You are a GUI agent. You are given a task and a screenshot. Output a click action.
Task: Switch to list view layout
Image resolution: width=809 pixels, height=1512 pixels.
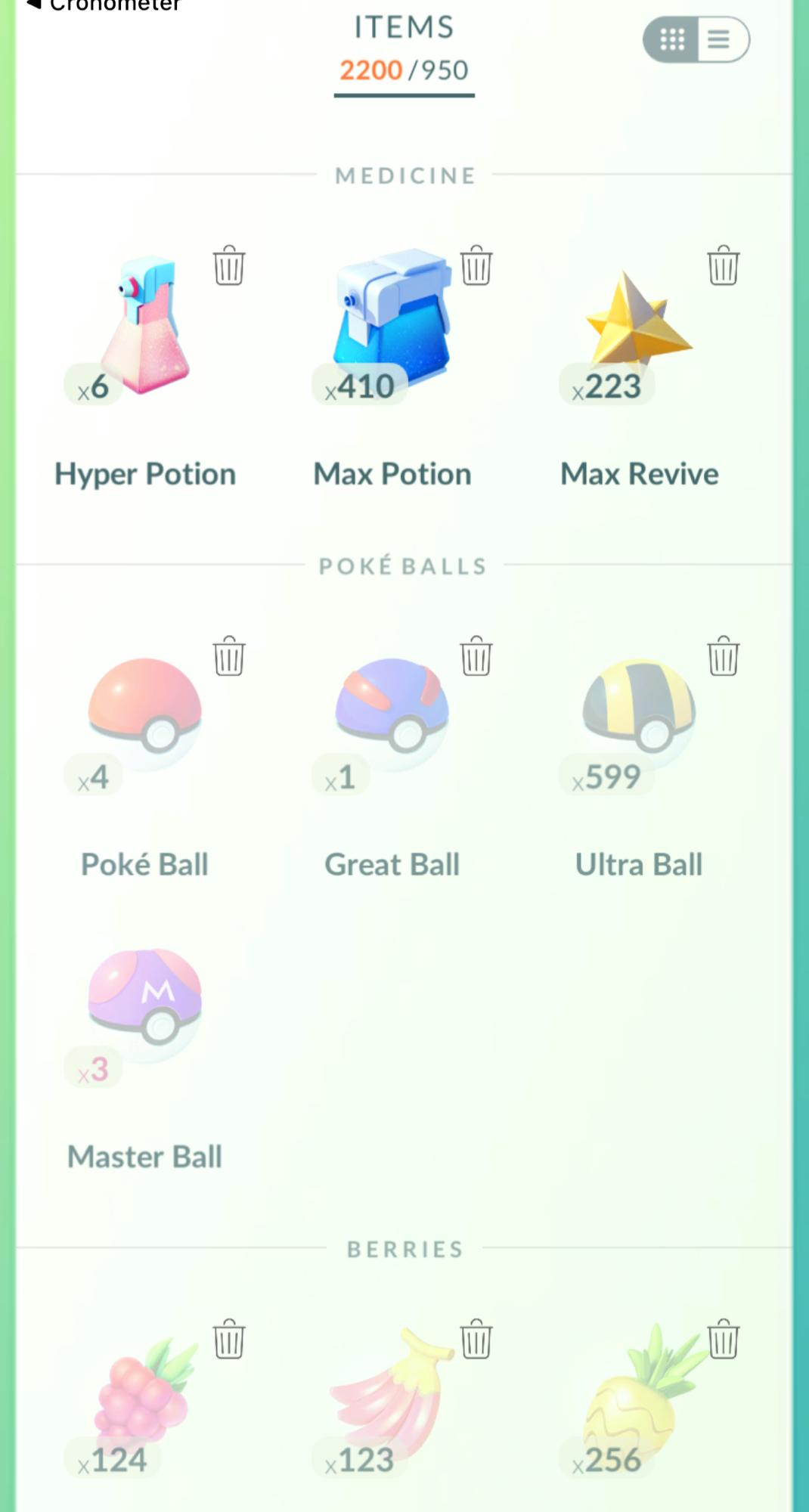click(x=719, y=39)
